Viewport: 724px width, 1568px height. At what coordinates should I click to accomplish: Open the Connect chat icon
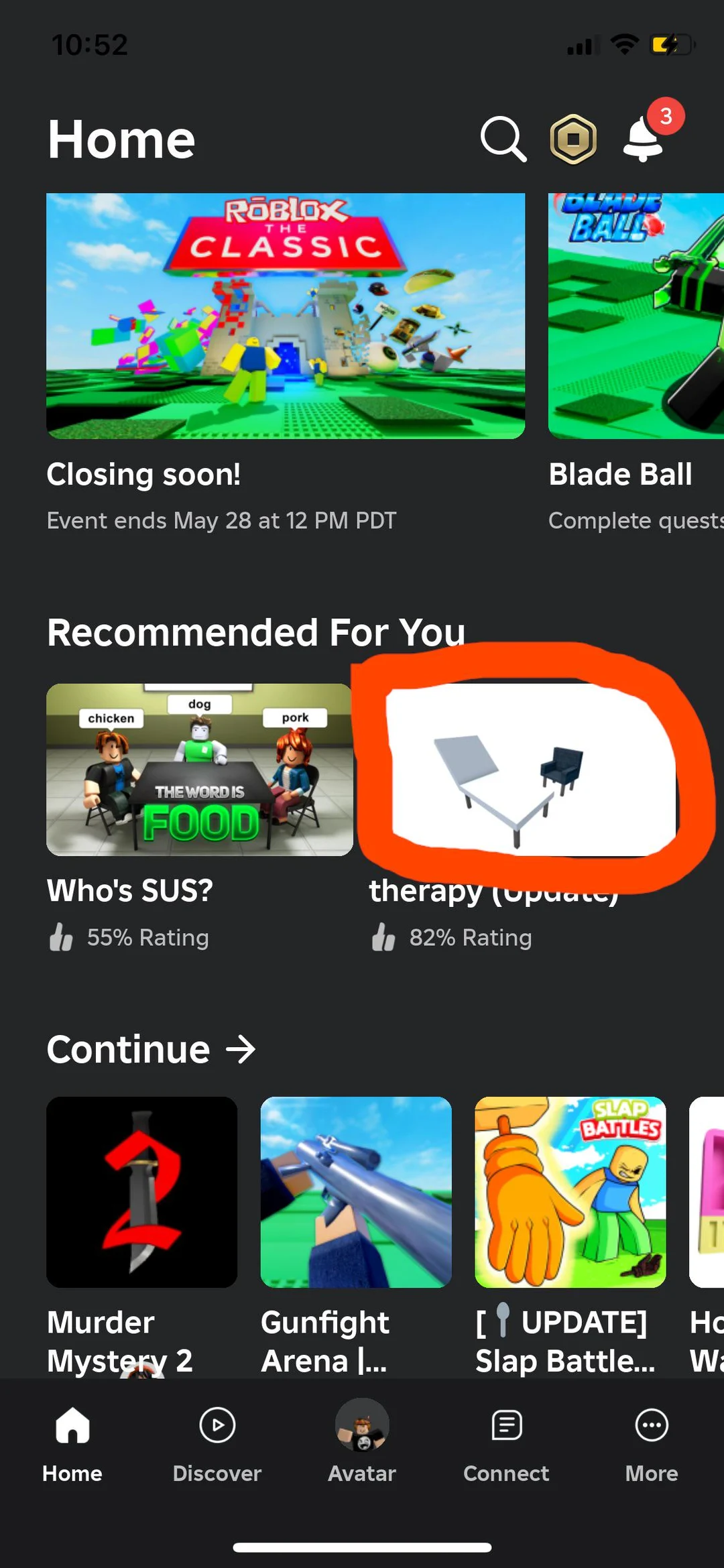(506, 1425)
